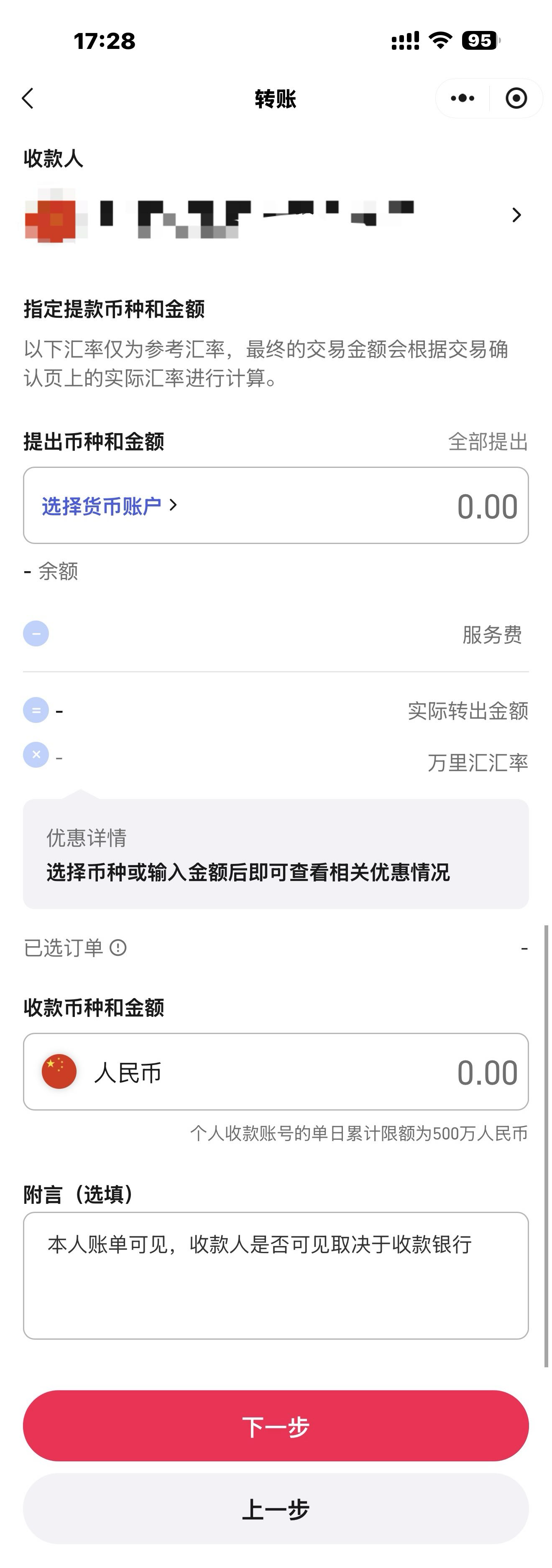View info icon beside 已选订单
This screenshot has width=552, height=1568.
(x=118, y=948)
